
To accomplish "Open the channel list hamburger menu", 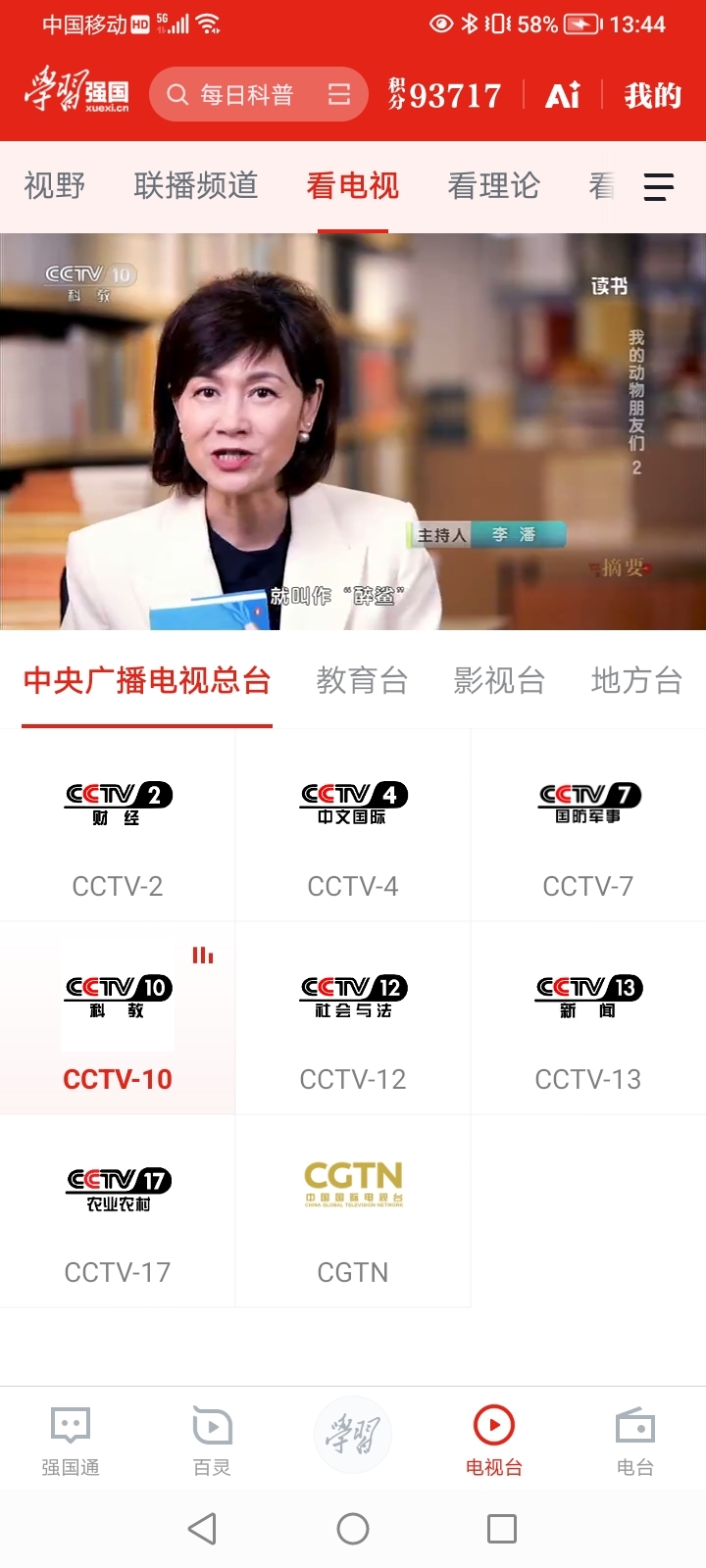I will click(658, 186).
